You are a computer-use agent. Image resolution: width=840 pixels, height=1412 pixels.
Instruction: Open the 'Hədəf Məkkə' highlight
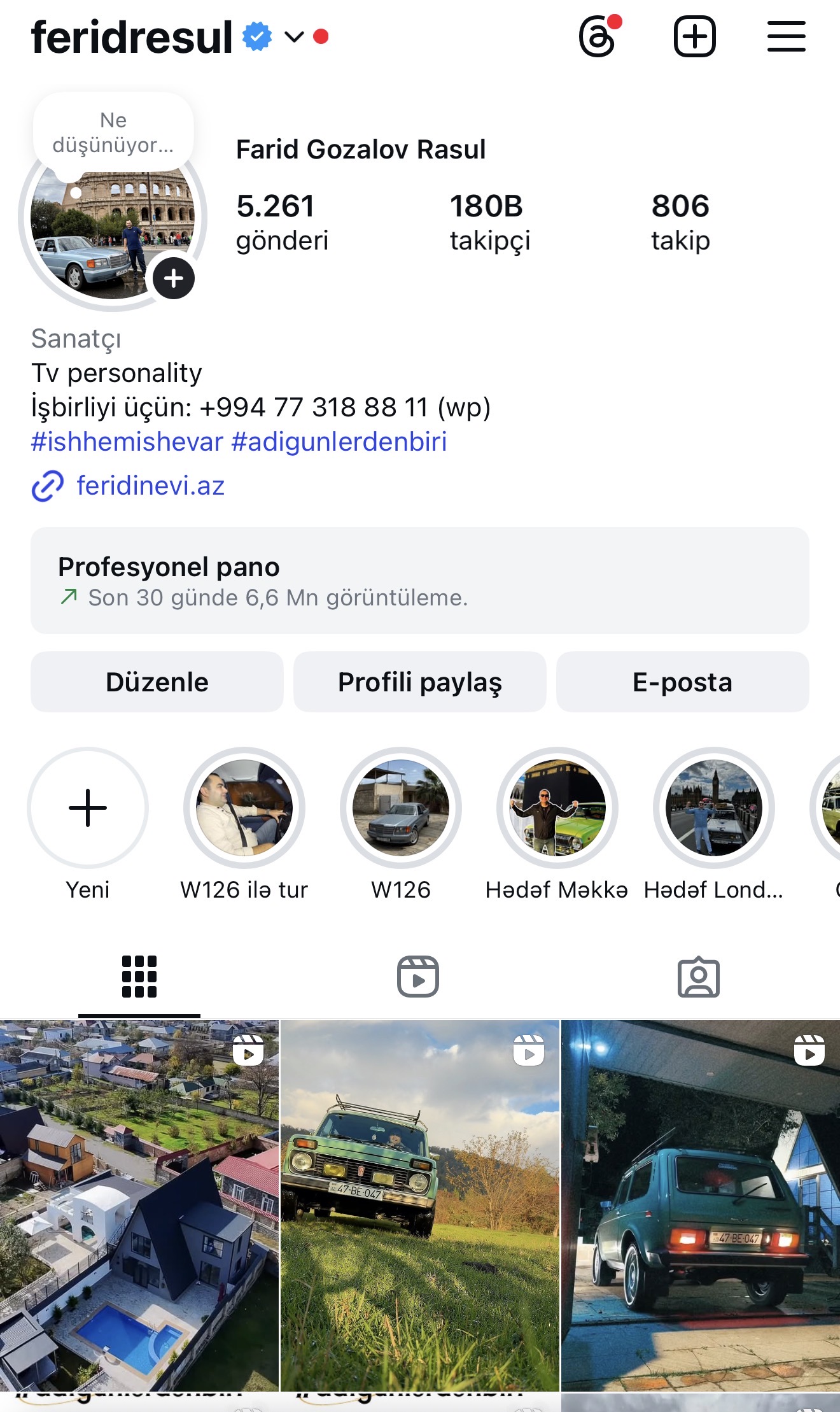coord(557,808)
